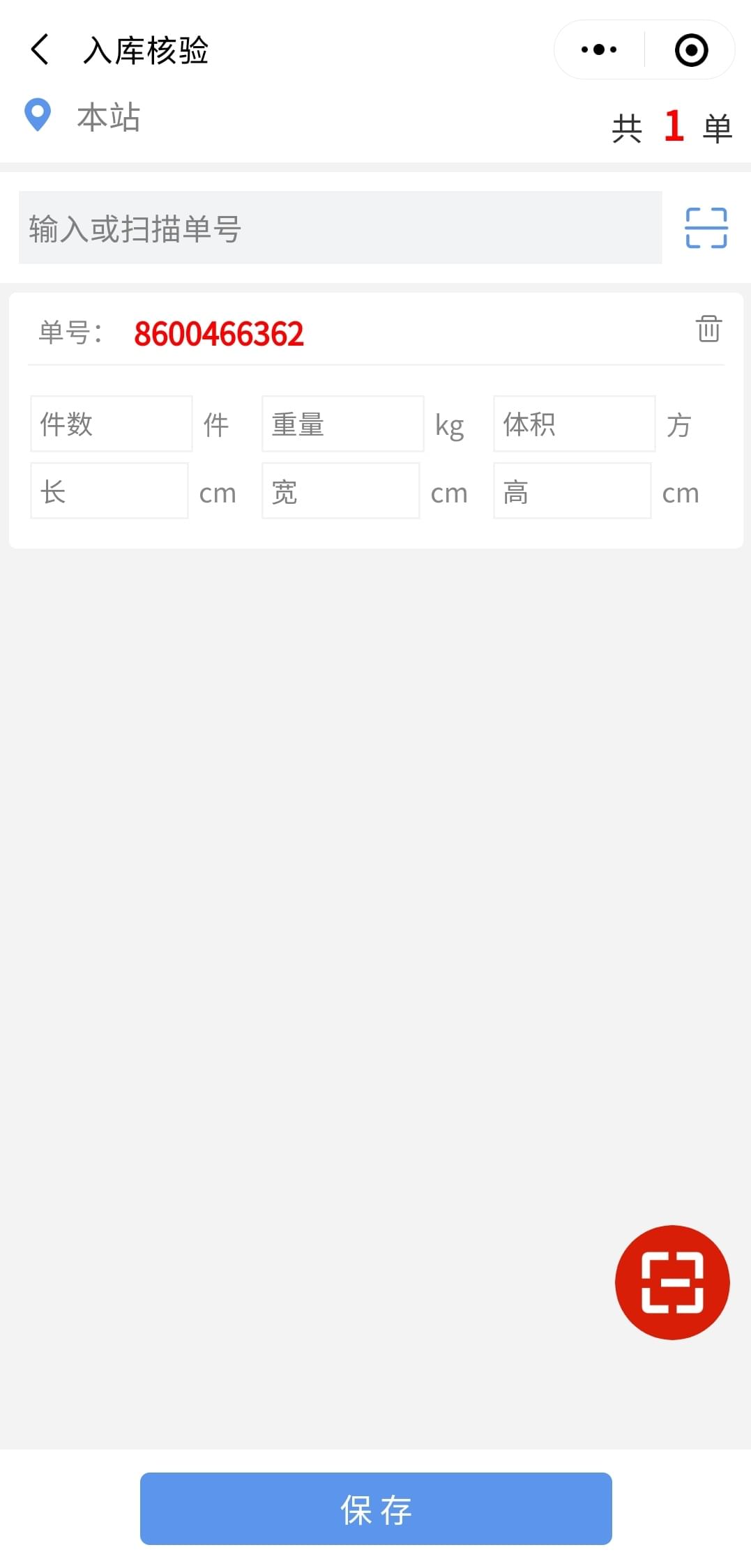Go back from 入库核验 page

point(40,49)
